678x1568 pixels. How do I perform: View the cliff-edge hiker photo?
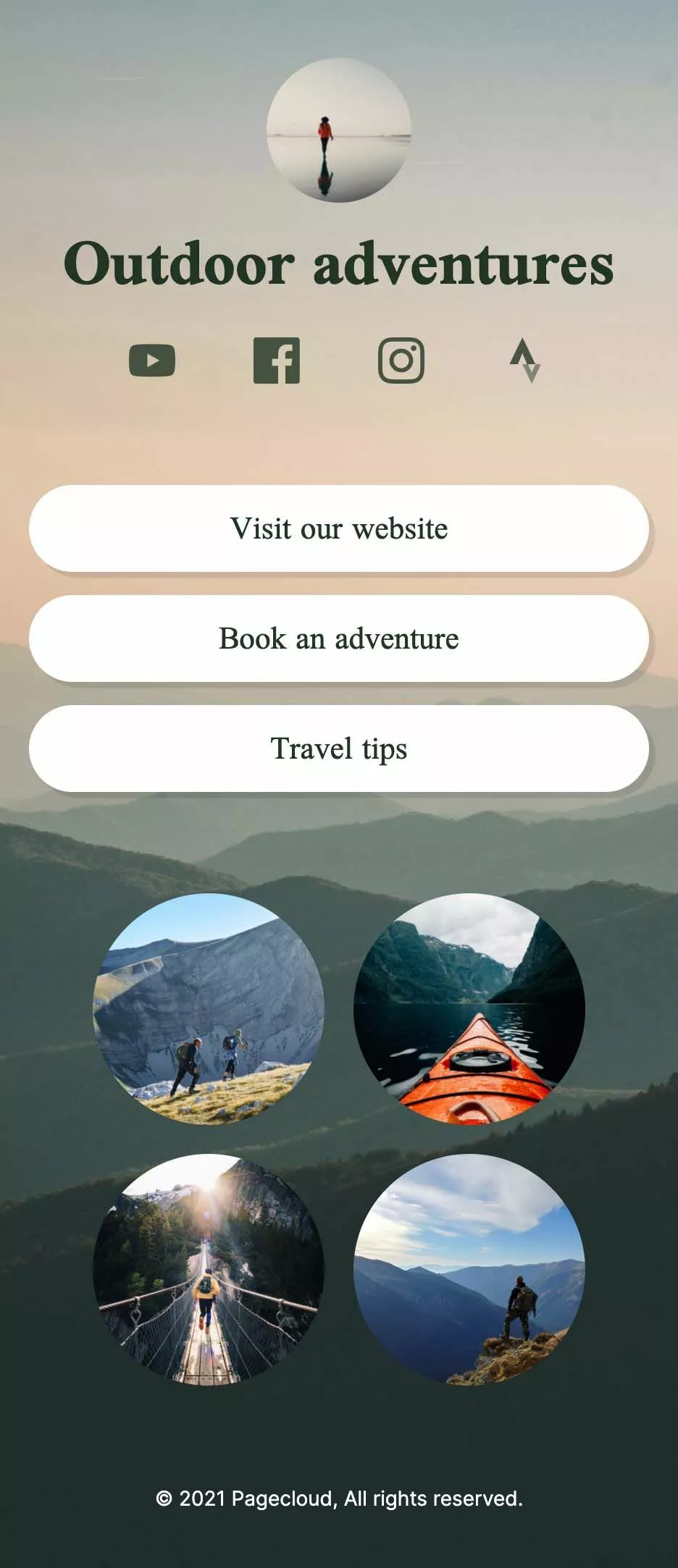pyautogui.click(x=469, y=1269)
